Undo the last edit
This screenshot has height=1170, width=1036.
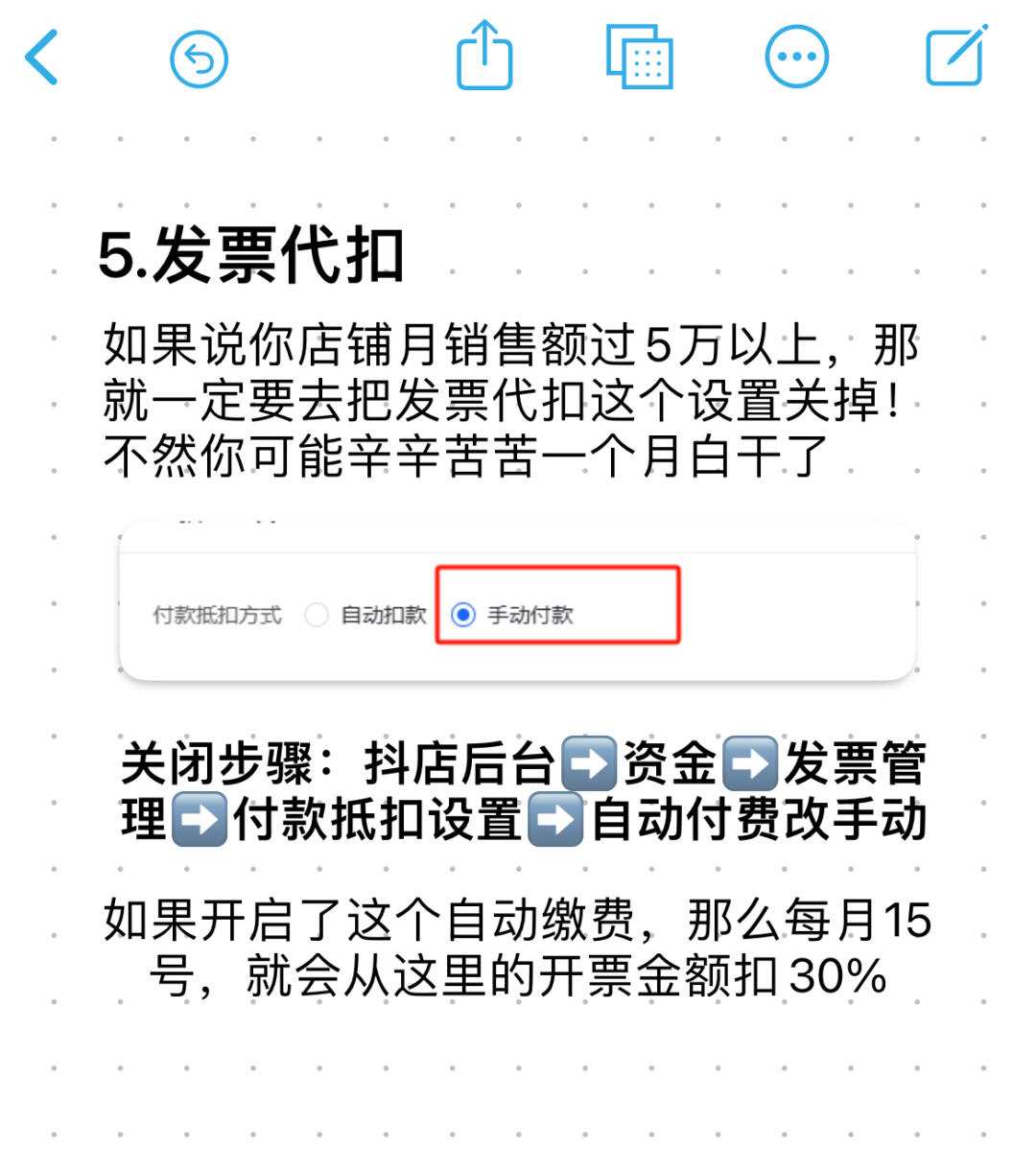[x=199, y=59]
